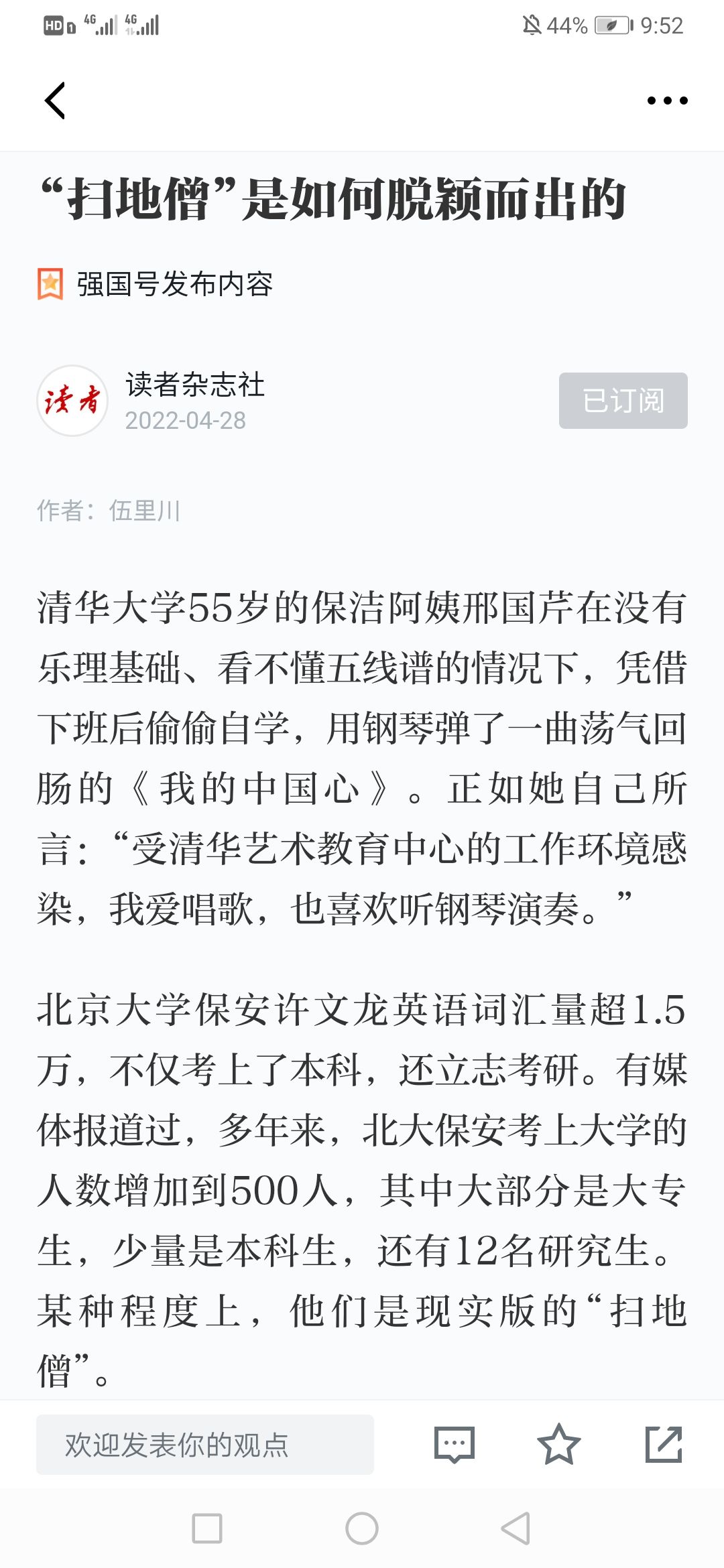The width and height of the screenshot is (724, 1568).
Task: Open recent apps from the navigation bar
Action: [207, 1528]
